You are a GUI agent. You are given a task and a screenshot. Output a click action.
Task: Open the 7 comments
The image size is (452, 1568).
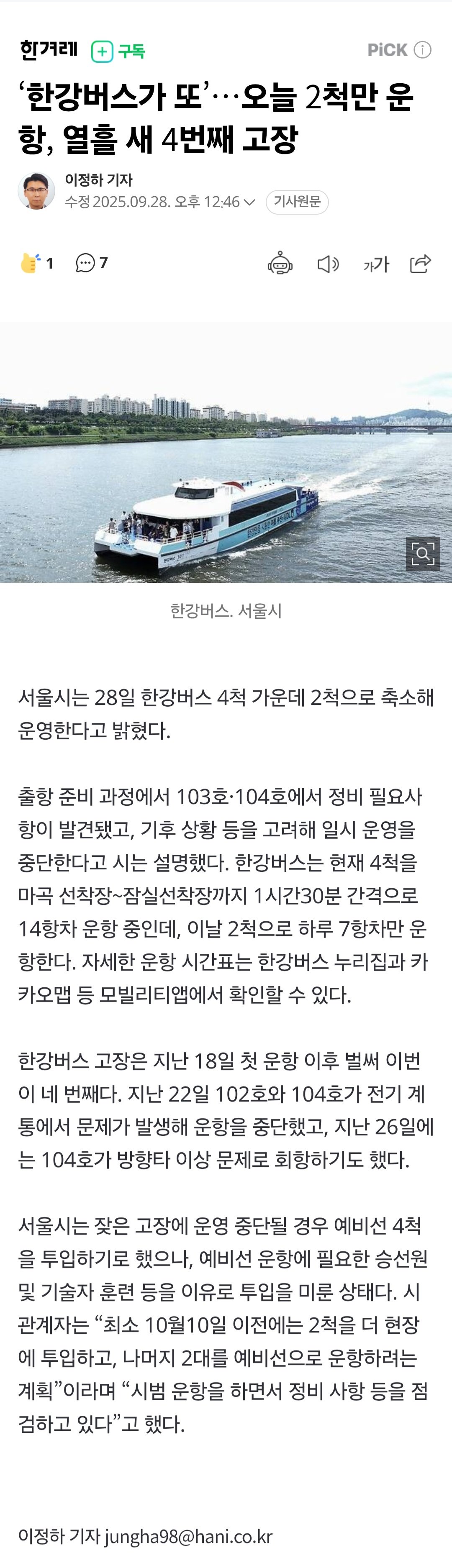tap(91, 263)
